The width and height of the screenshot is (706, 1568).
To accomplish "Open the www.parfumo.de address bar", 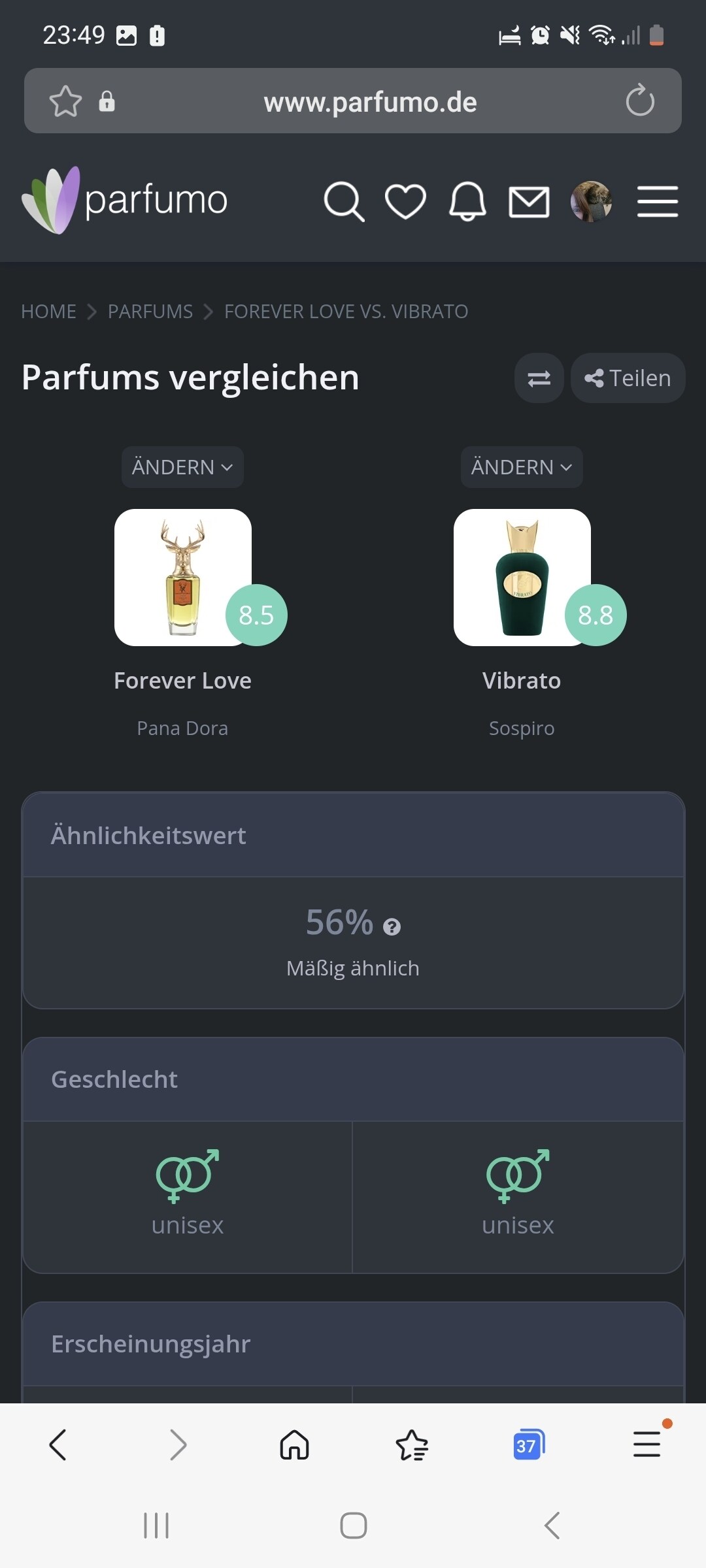I will click(x=370, y=102).
